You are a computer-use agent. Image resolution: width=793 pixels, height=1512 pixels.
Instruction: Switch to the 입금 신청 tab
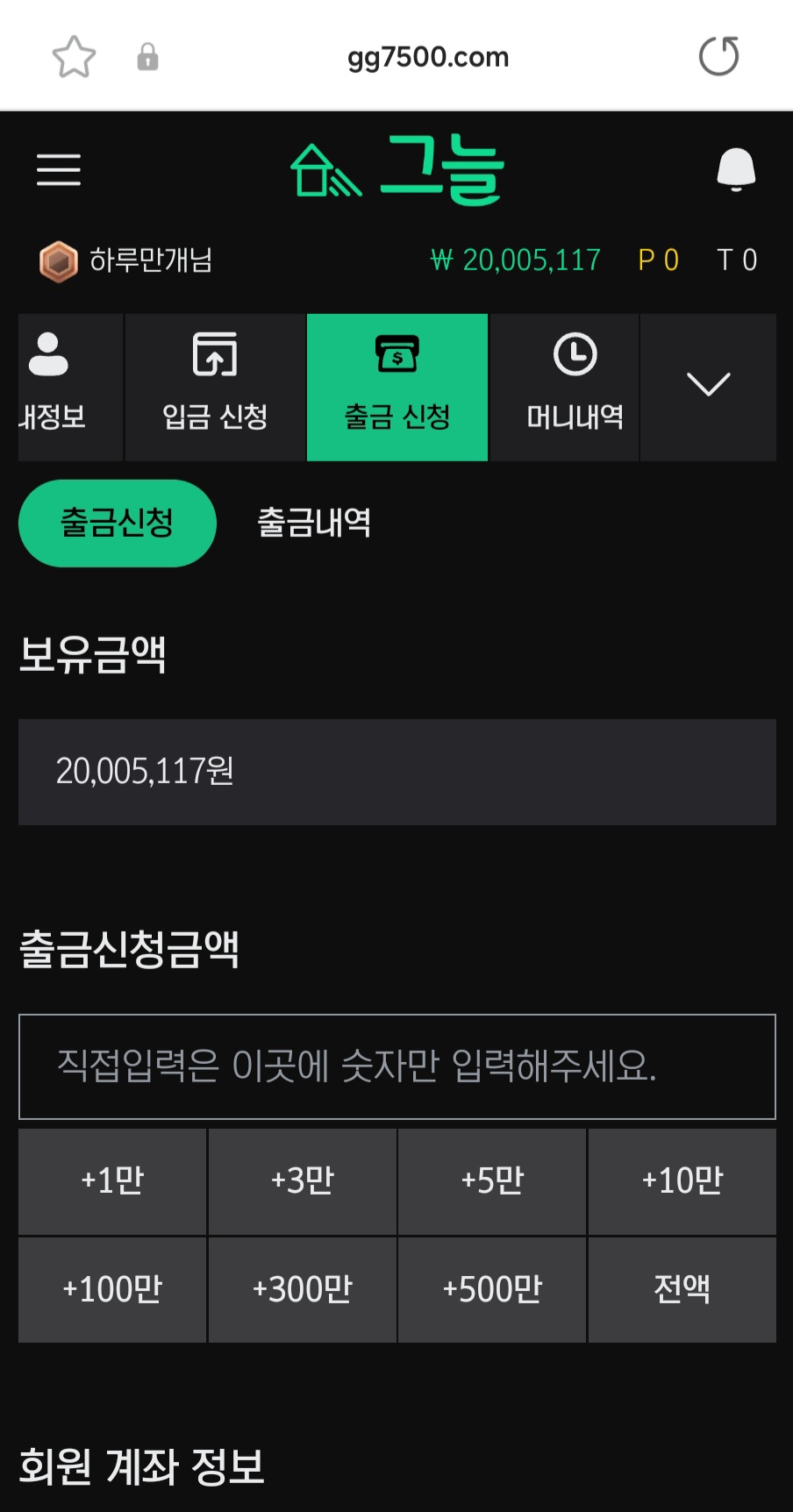215,387
